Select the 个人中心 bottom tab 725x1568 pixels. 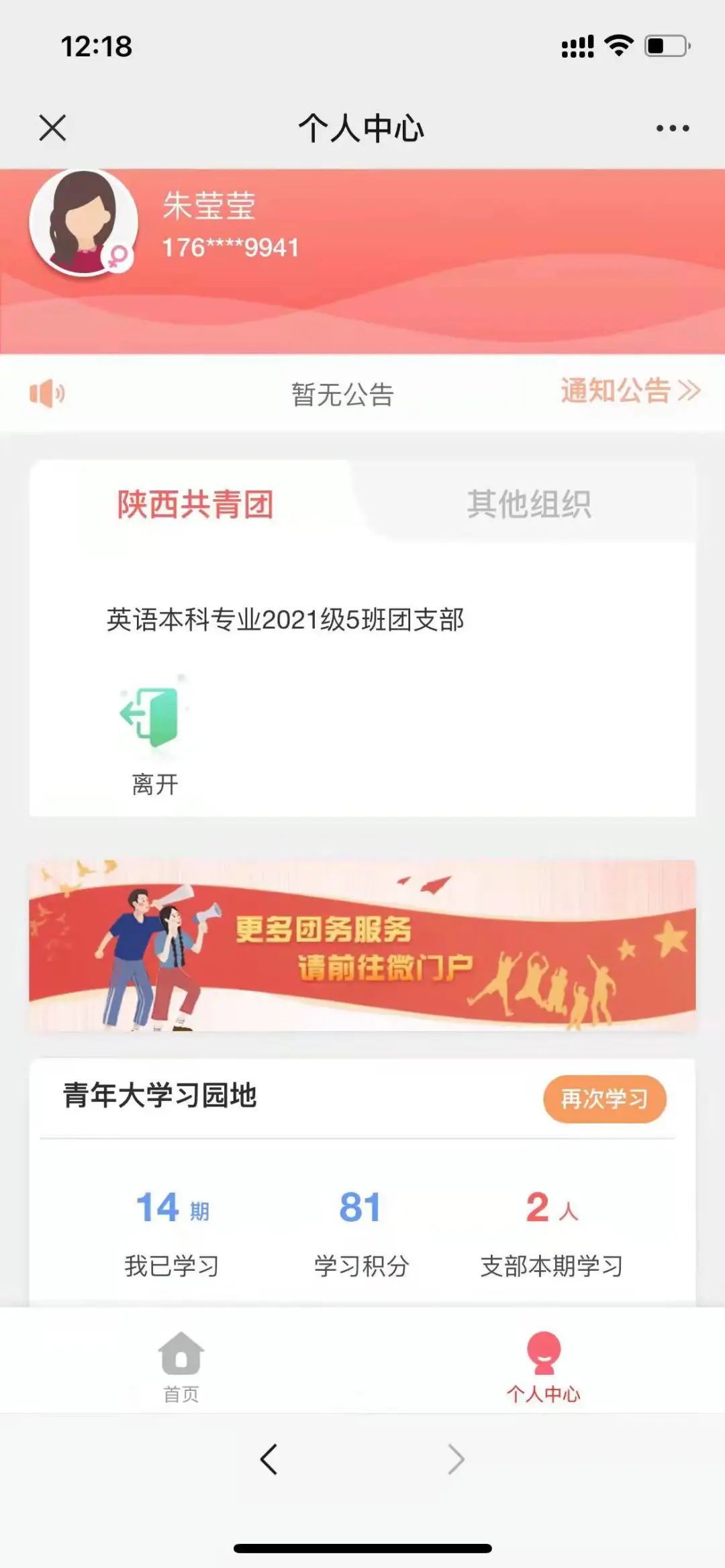pos(543,1366)
